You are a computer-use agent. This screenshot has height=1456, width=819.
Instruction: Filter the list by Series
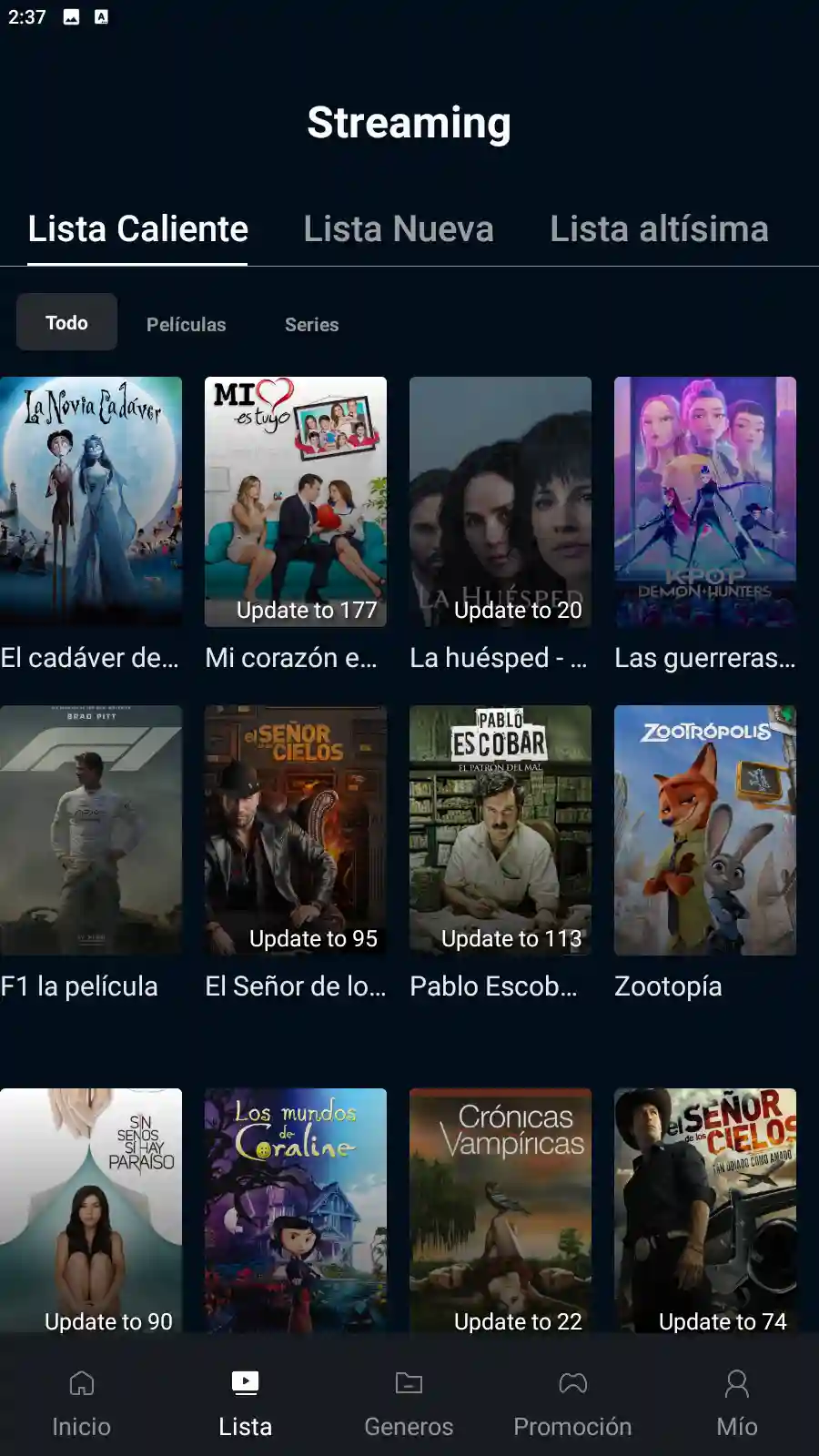[x=311, y=324]
